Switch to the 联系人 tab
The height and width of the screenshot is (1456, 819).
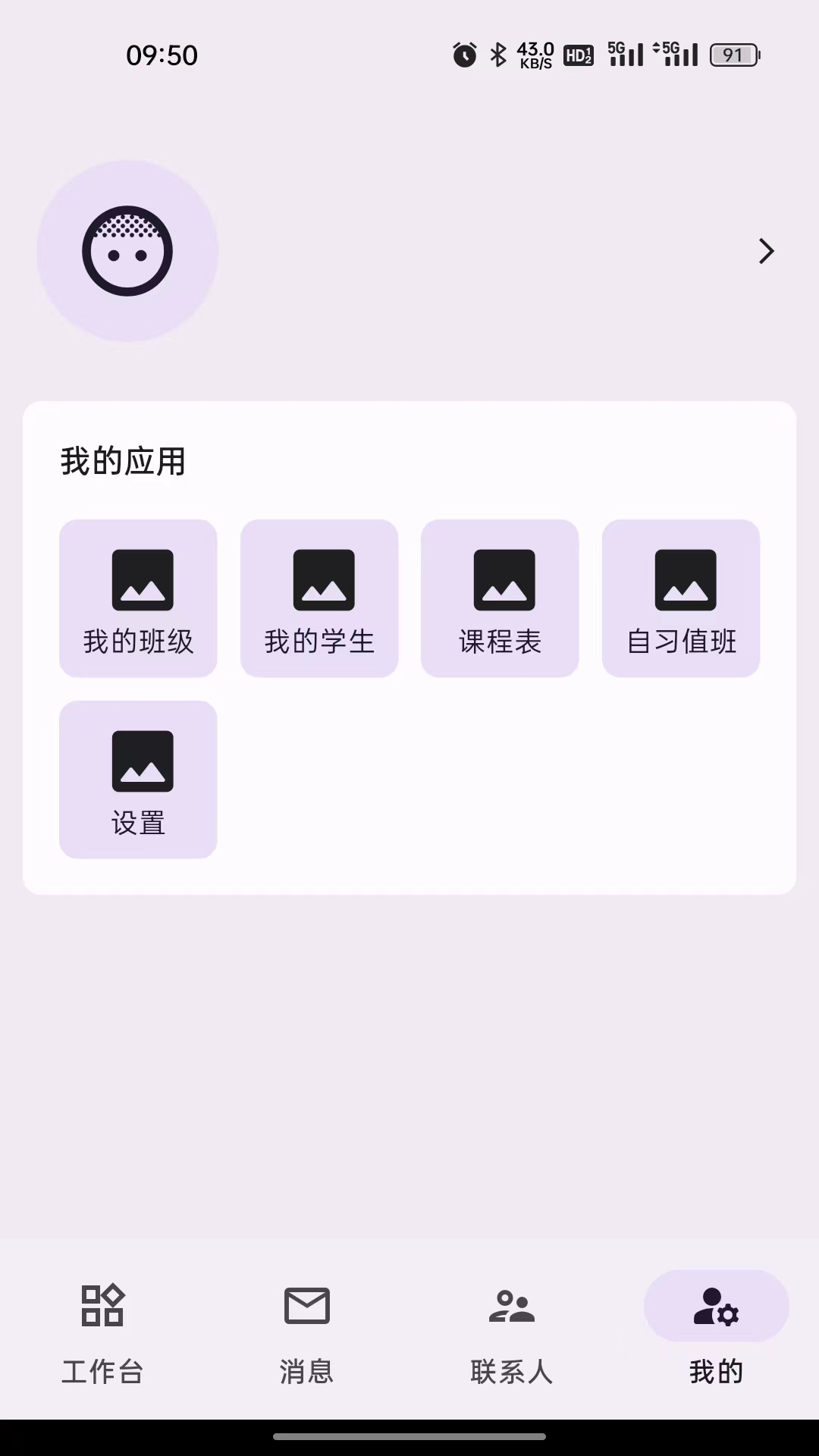click(x=512, y=1333)
